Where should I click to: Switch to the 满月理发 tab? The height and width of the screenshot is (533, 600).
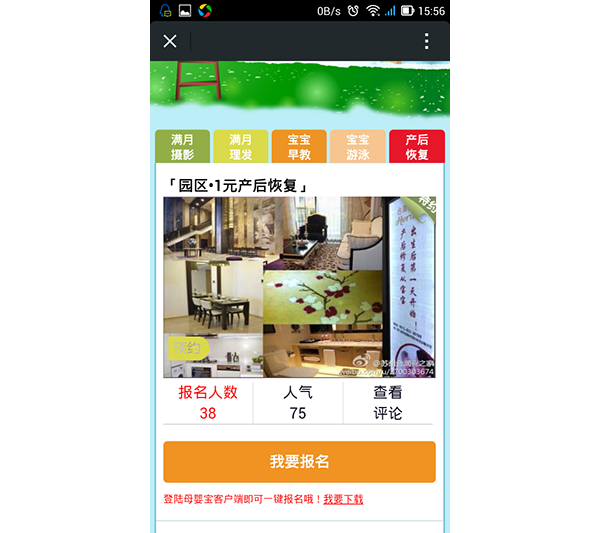pos(241,147)
